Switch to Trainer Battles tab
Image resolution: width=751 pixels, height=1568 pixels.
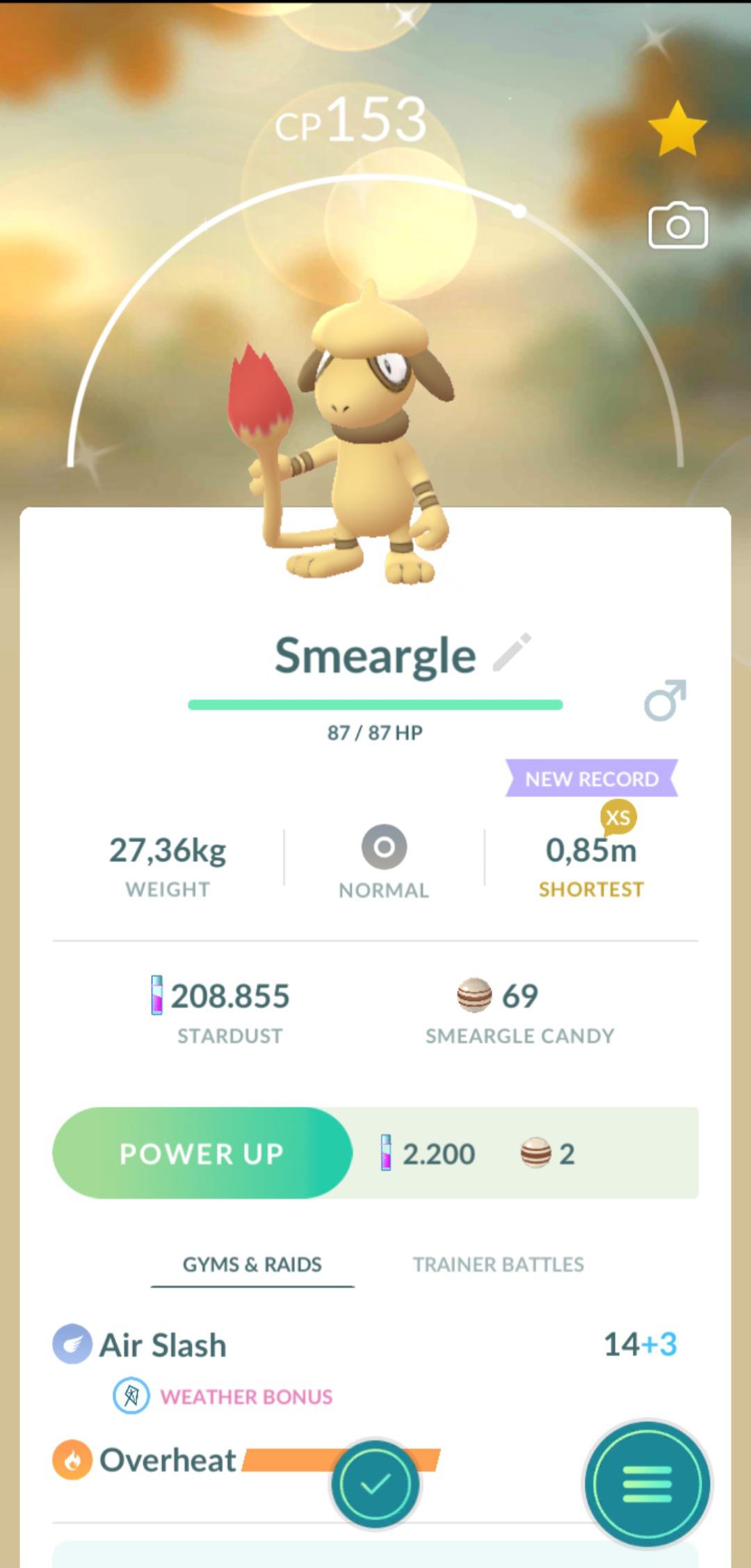498,1264
